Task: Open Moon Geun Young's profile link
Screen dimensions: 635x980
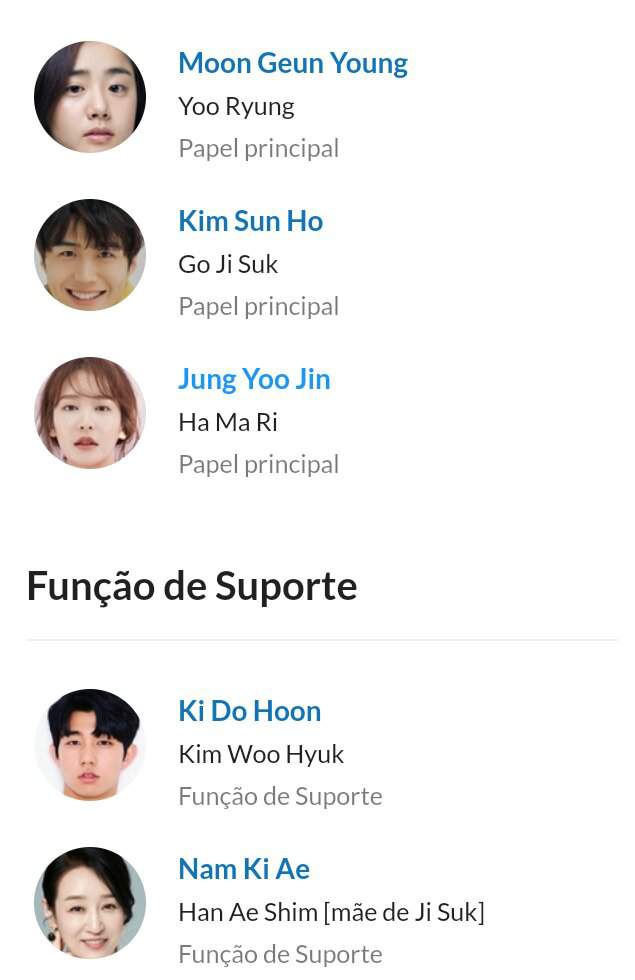Action: [292, 63]
